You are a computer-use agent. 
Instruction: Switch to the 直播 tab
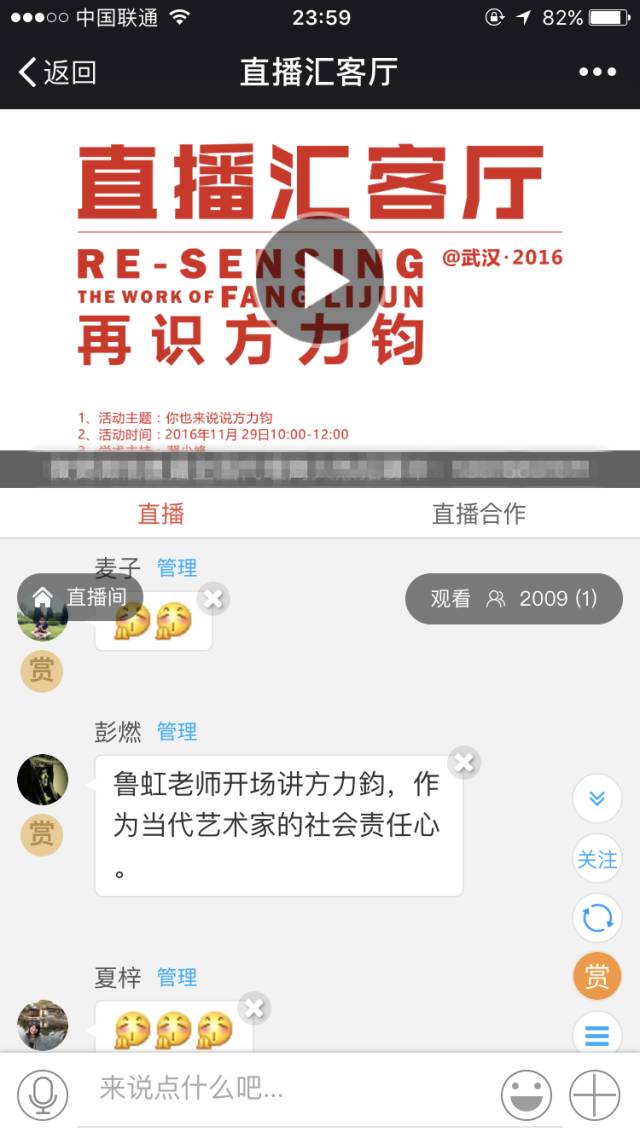click(161, 514)
